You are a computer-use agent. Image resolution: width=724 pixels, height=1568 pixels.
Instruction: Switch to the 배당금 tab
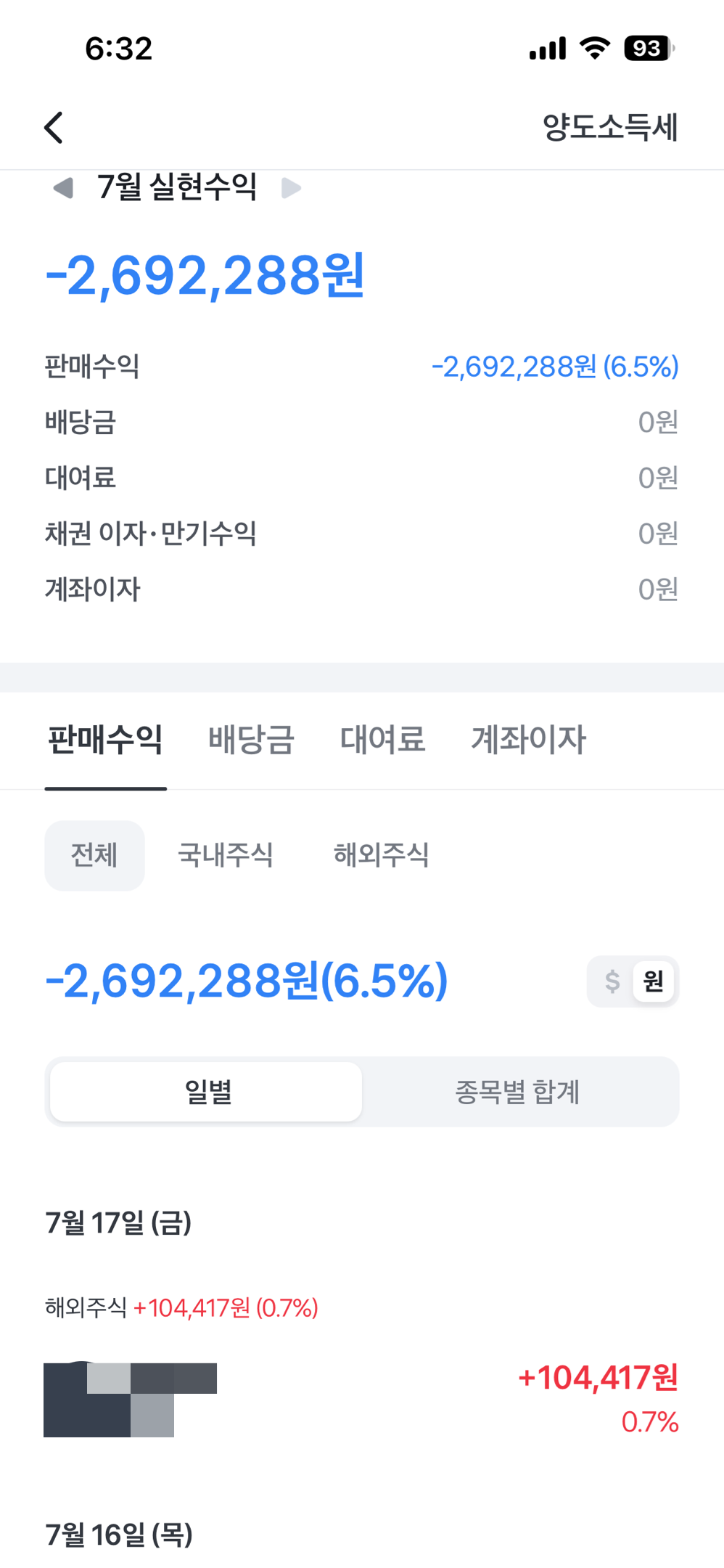pos(251,740)
